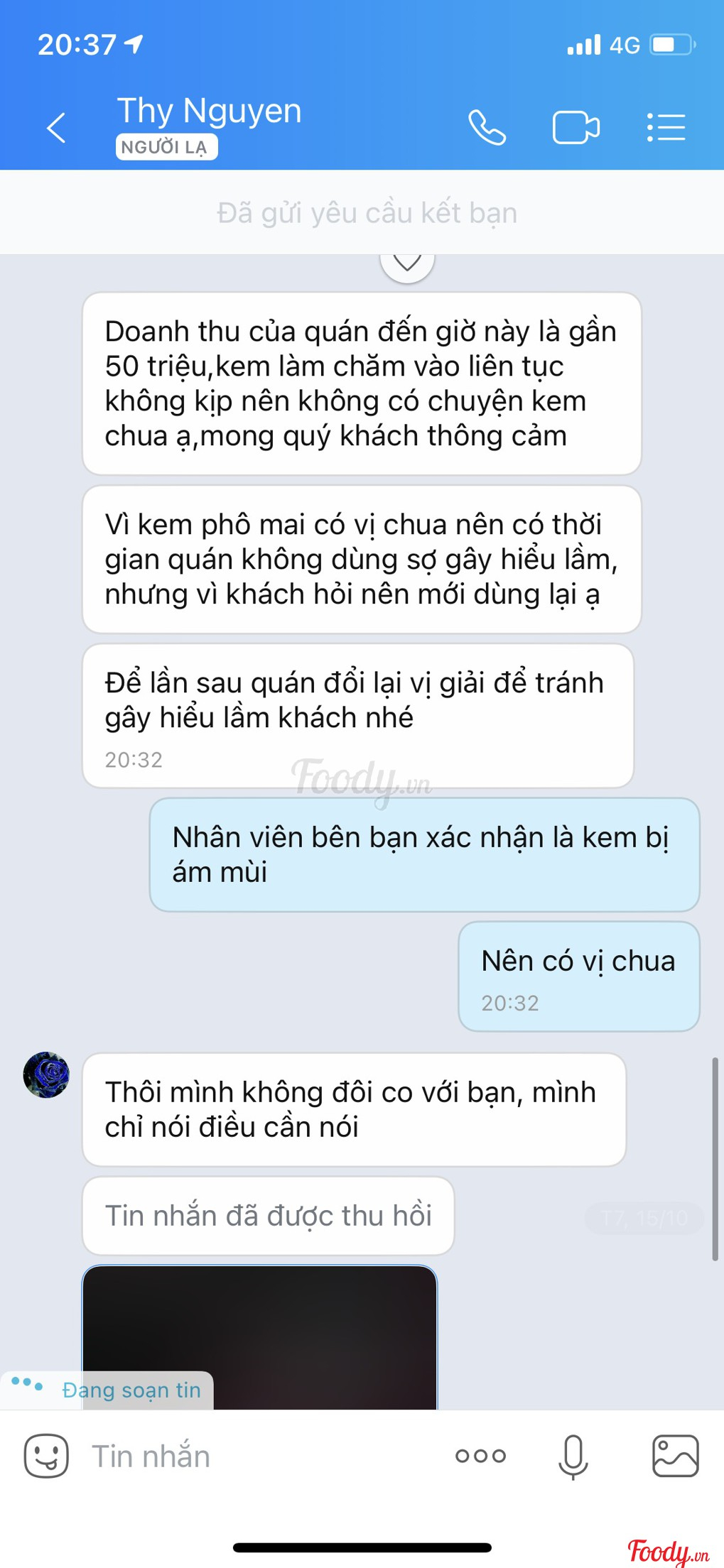Image resolution: width=724 pixels, height=1568 pixels.
Task: Open more attachment options
Action: click(480, 1456)
